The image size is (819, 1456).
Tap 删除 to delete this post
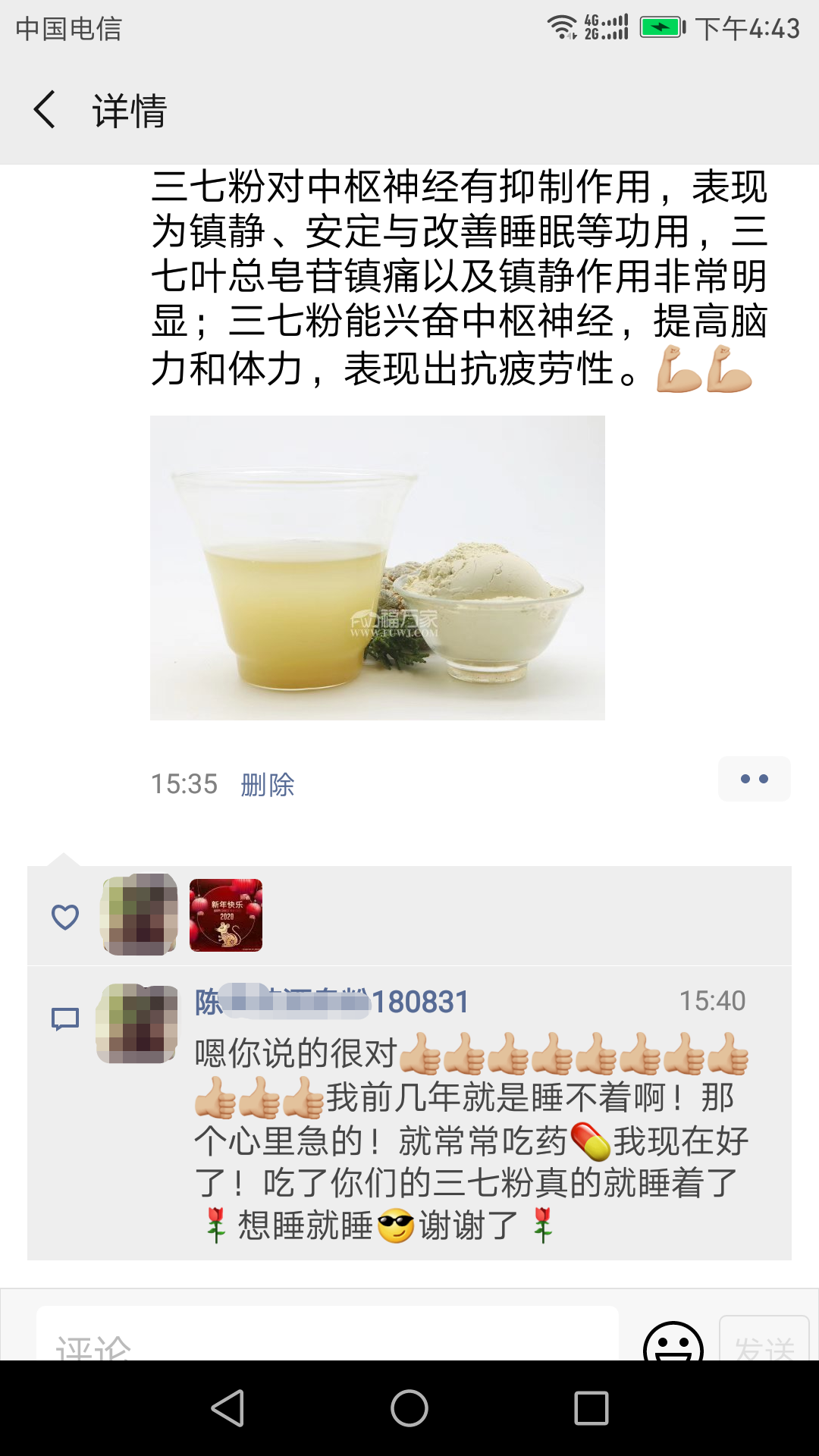tap(267, 784)
